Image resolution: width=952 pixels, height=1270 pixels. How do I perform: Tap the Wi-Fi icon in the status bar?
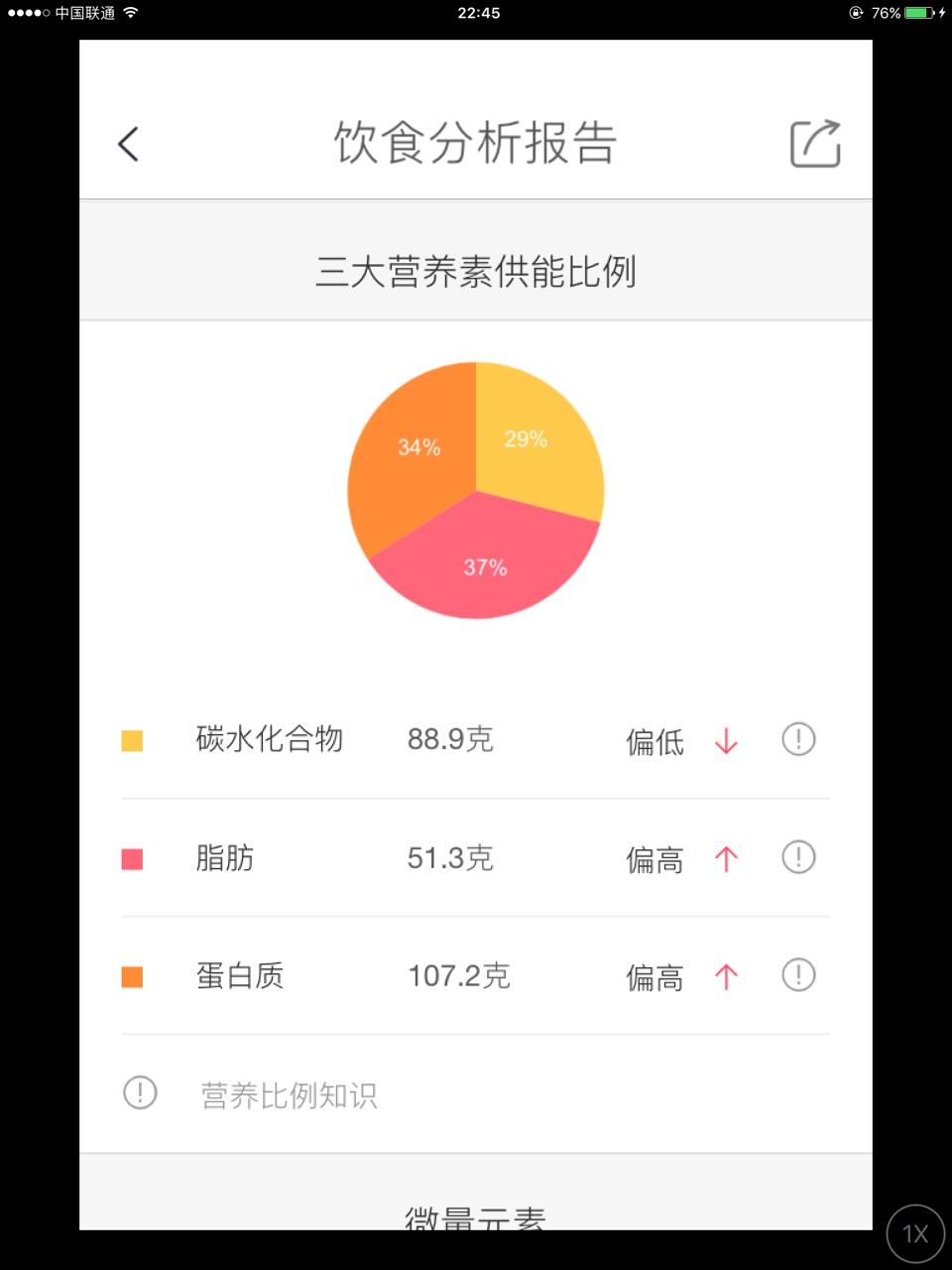pos(130,13)
